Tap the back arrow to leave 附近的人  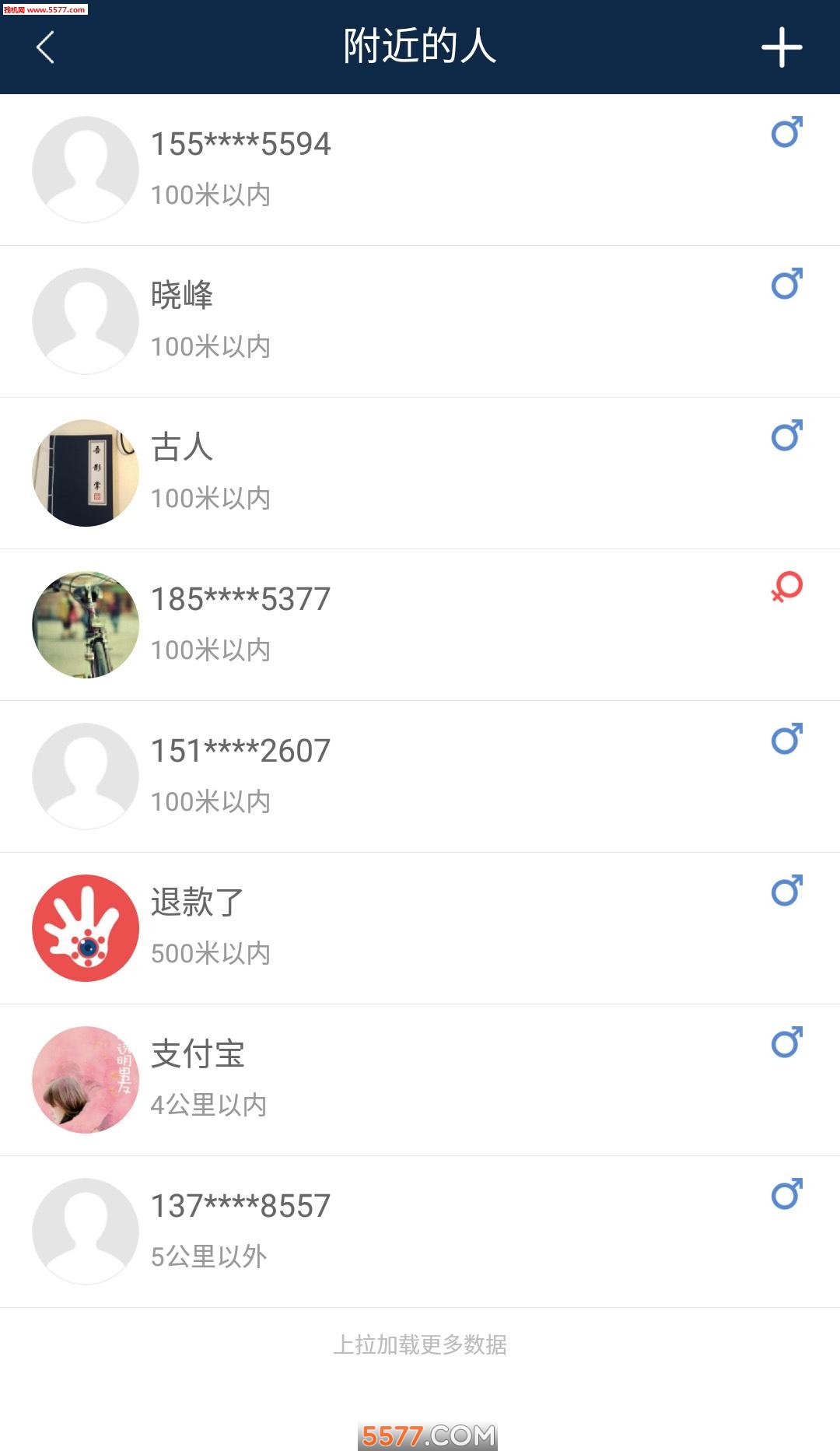click(x=44, y=48)
